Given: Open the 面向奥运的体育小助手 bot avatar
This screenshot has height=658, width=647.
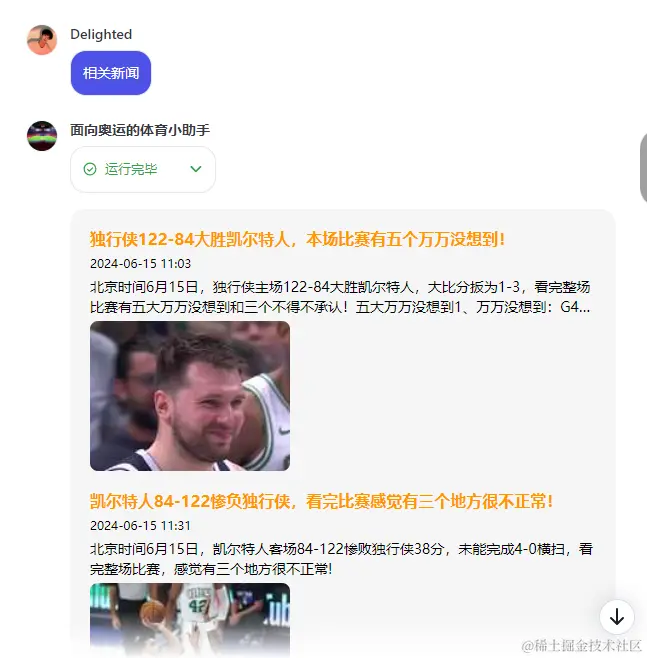Looking at the screenshot, I should click(42, 136).
